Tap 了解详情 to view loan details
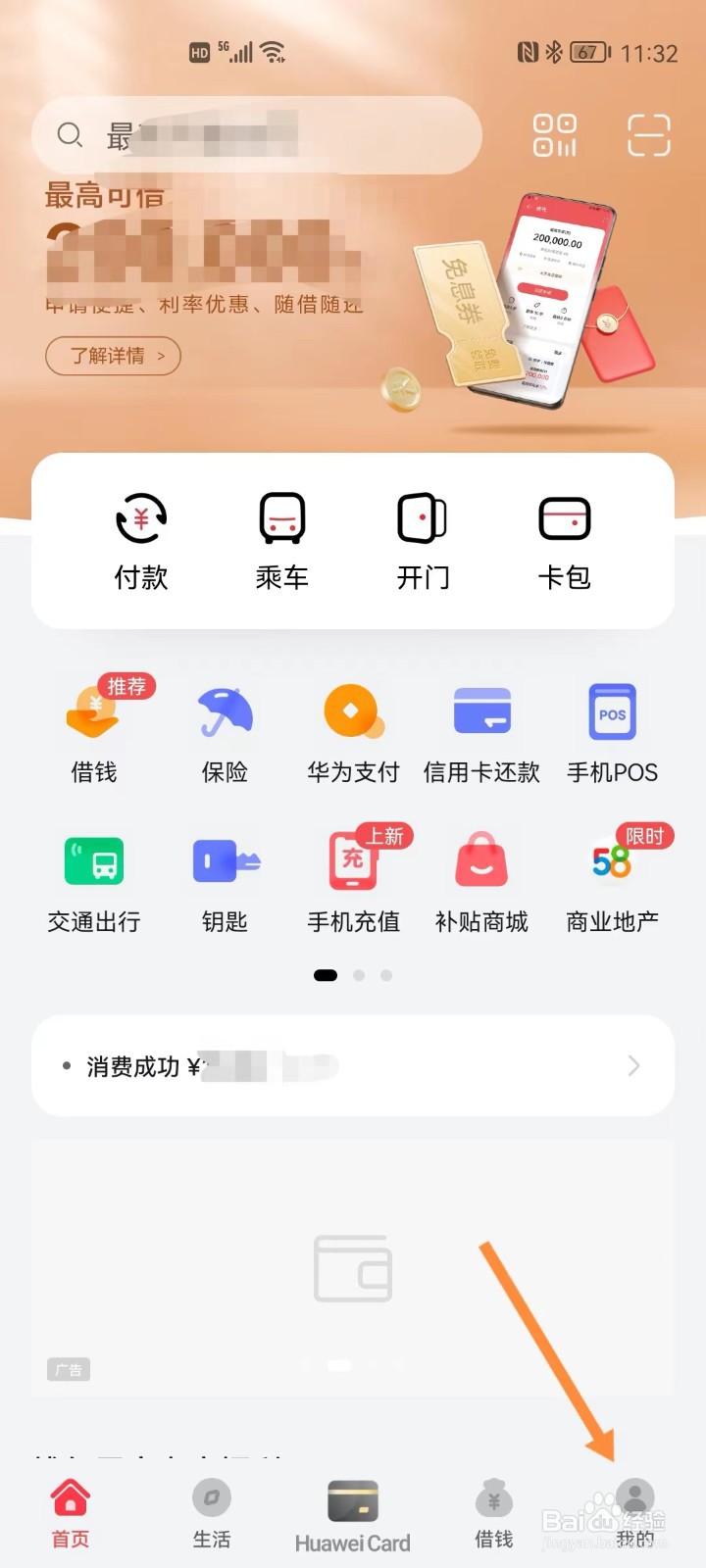 coord(113,356)
